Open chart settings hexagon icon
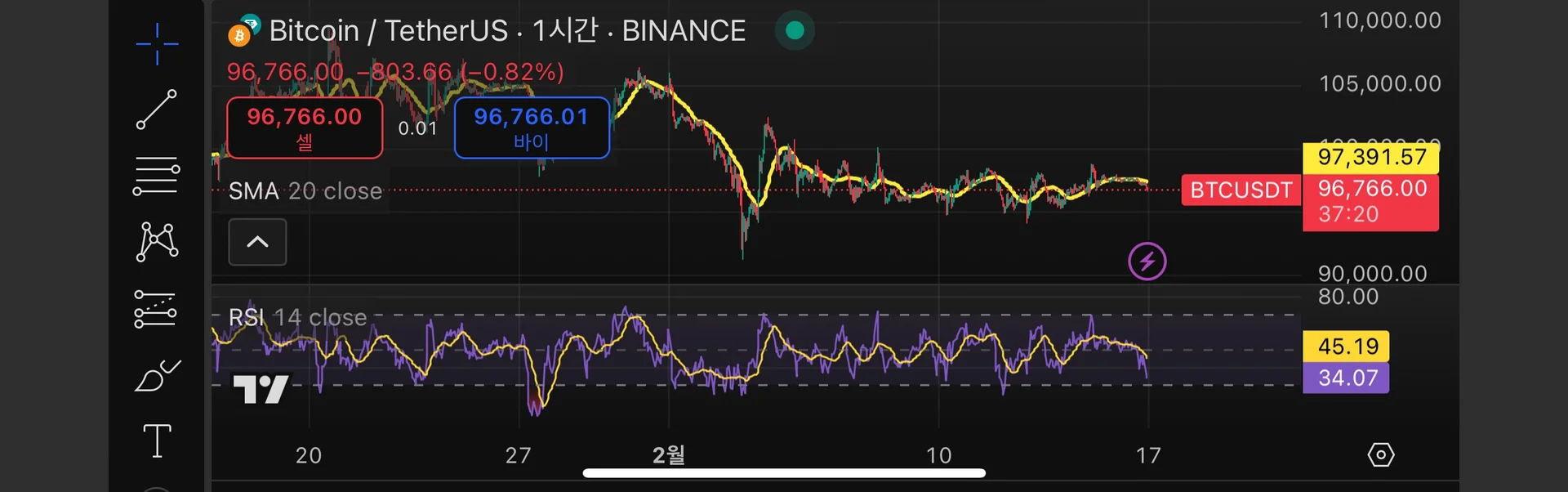This screenshot has height=492, width=1568. [x=1380, y=454]
